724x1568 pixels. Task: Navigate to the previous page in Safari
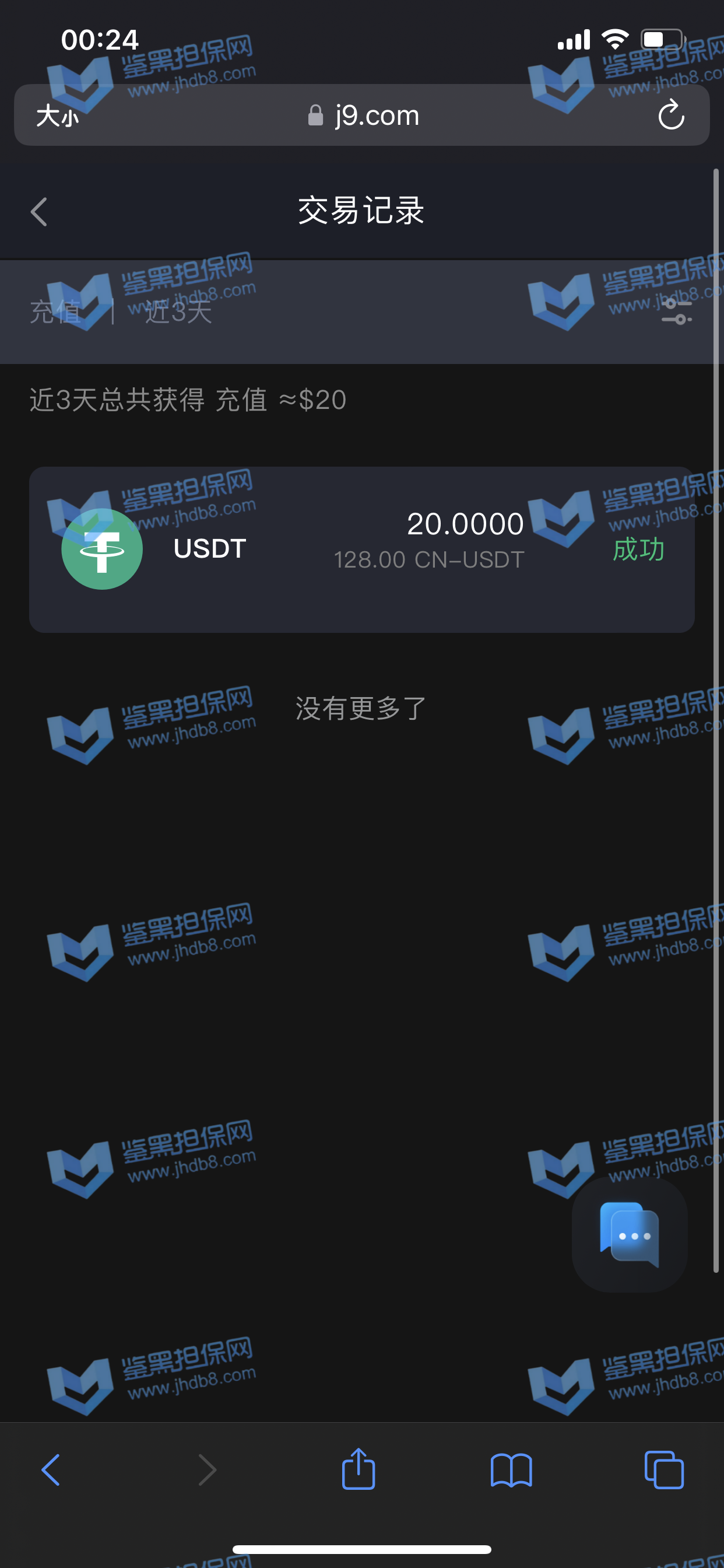coord(51,1469)
